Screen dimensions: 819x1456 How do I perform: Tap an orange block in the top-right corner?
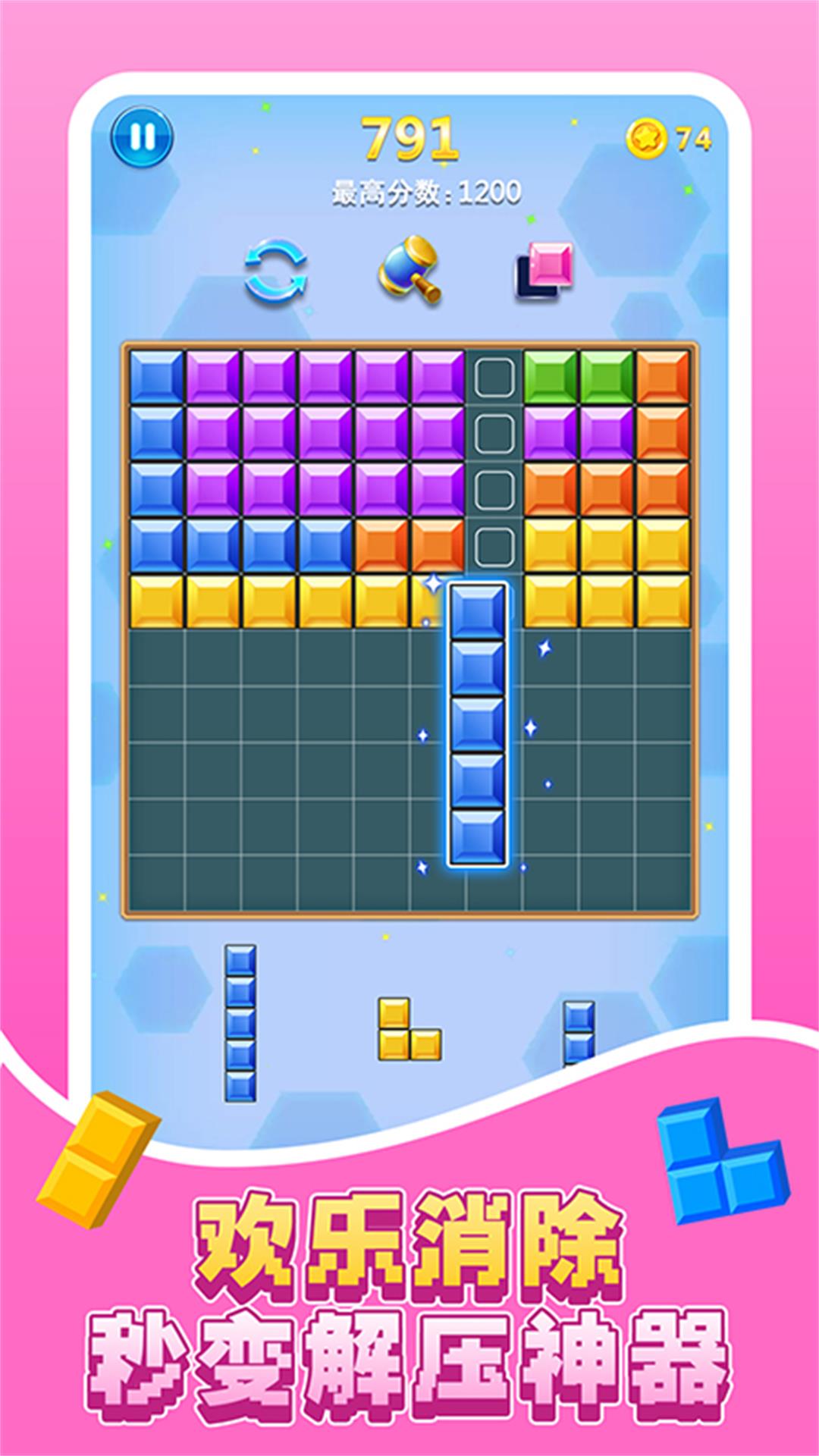pyautogui.click(x=661, y=375)
